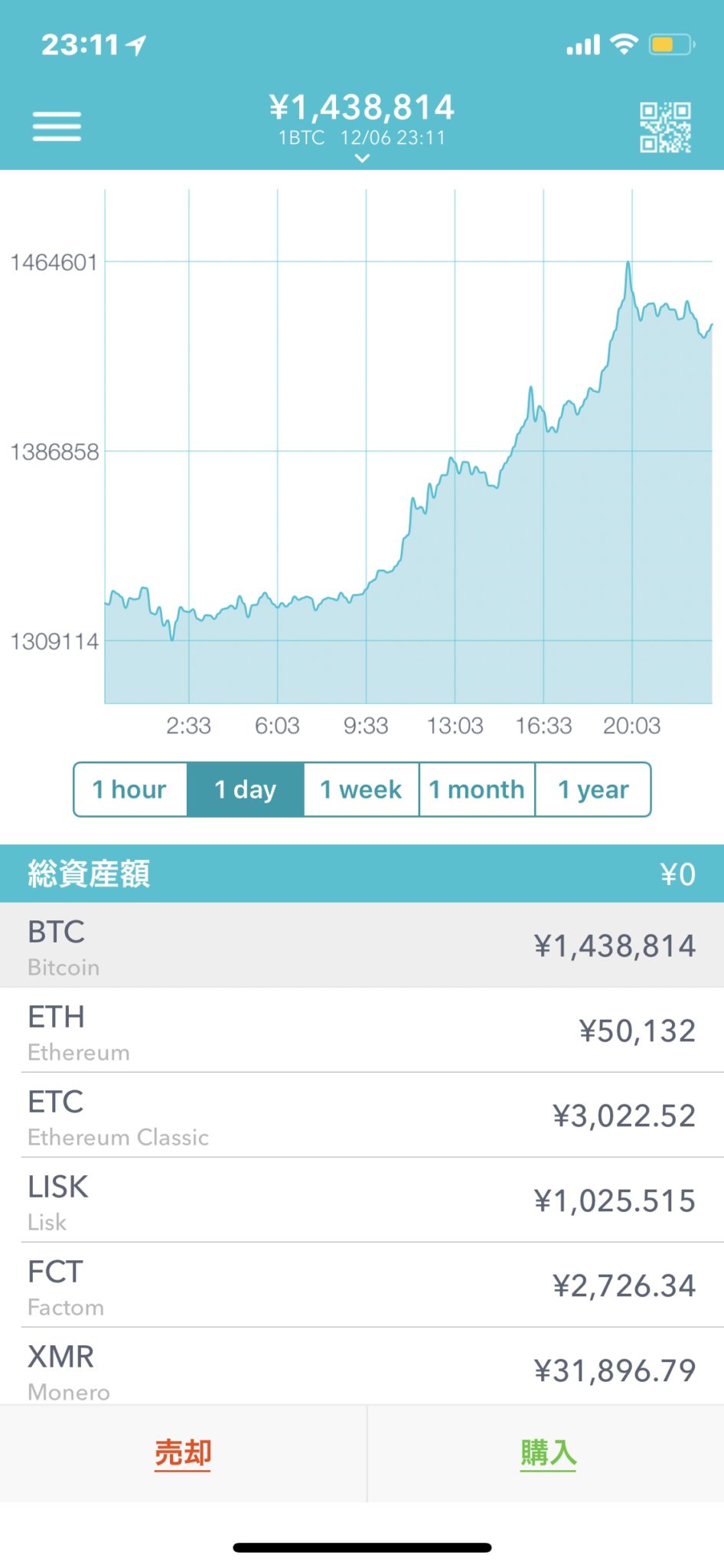Choose ETC Ethereum Classic
Viewport: 724px width, 1568px height.
point(362,1116)
